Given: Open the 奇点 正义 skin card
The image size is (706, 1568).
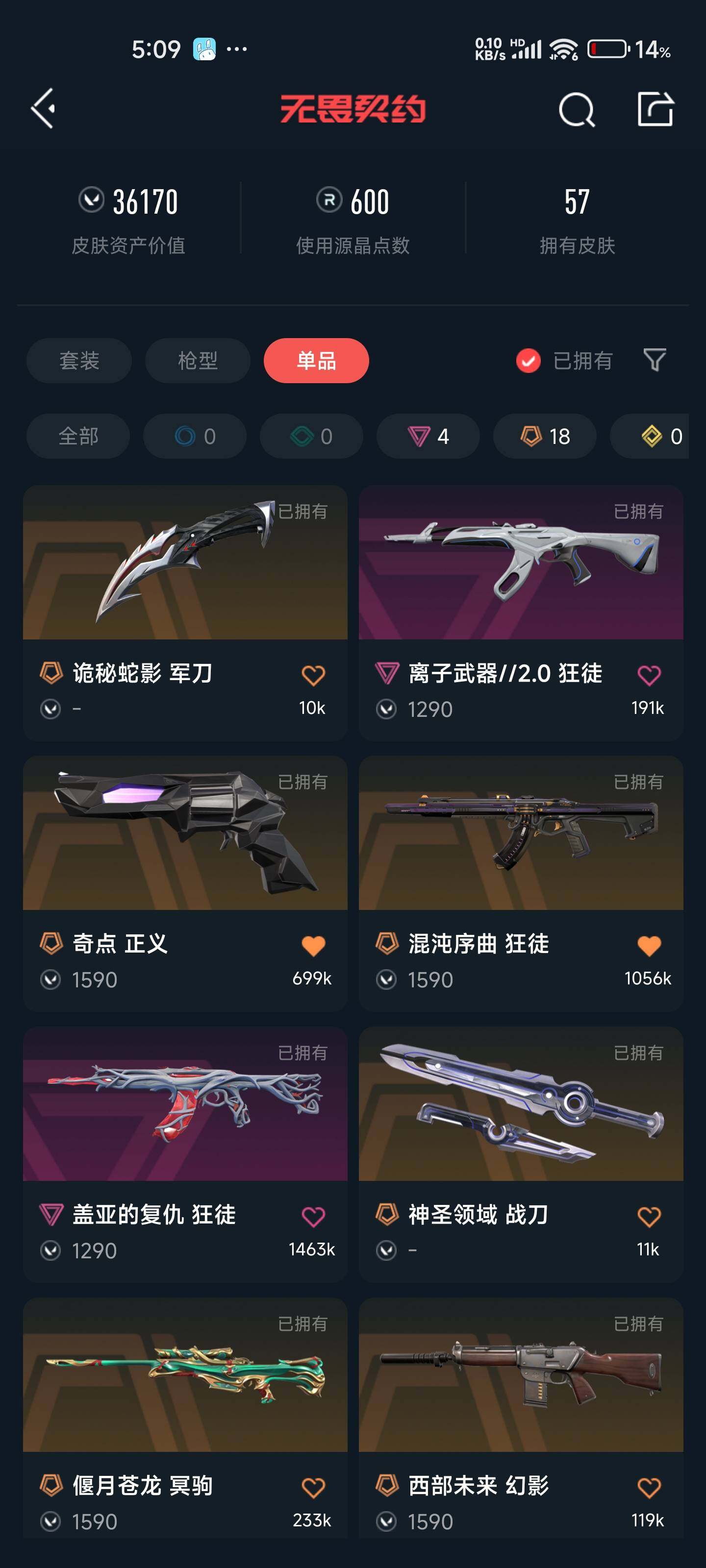Looking at the screenshot, I should [185, 882].
